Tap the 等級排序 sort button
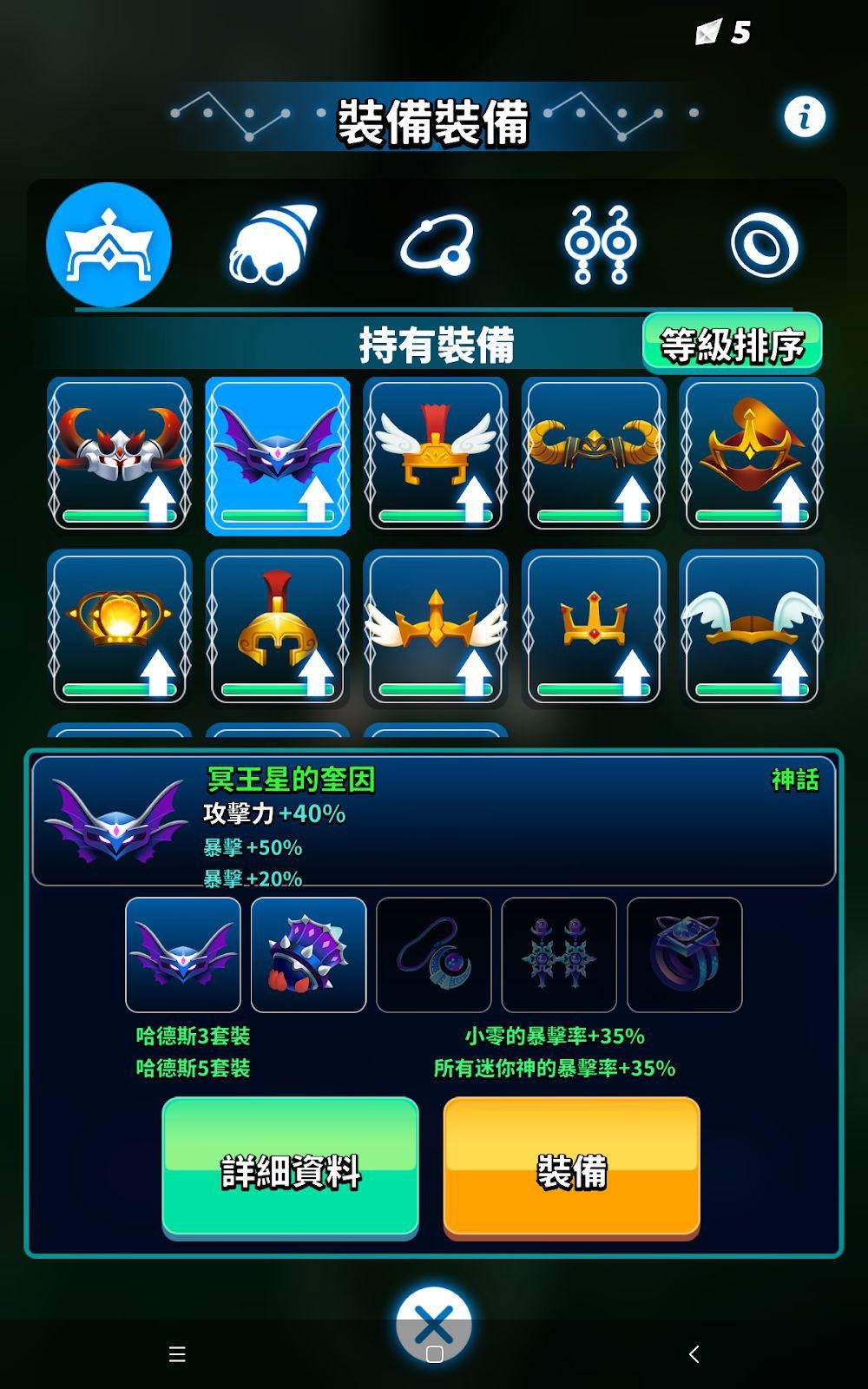The image size is (868, 1389). (x=732, y=344)
